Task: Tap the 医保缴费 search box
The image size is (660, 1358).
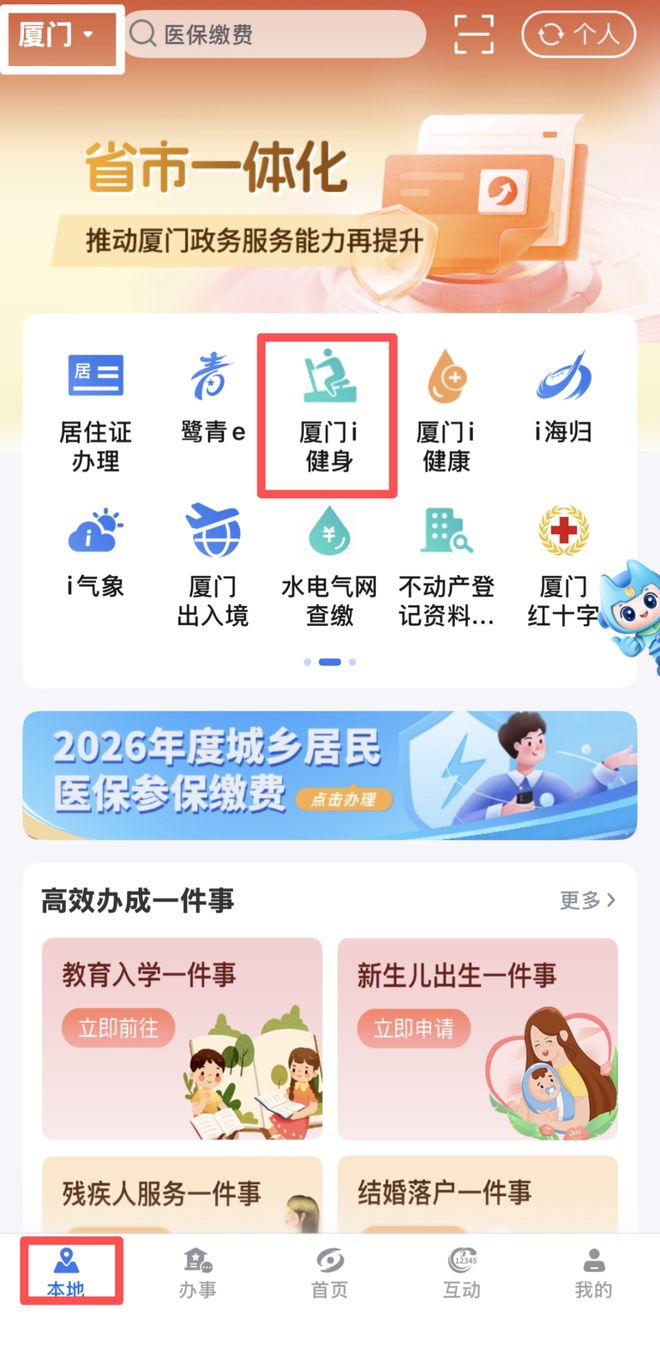Action: coord(275,35)
